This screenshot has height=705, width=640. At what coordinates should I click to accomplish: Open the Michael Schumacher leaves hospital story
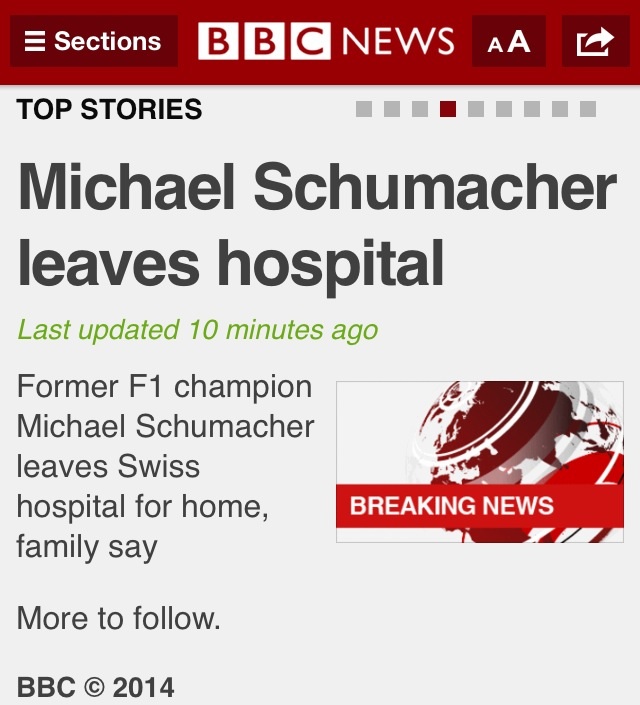pyautogui.click(x=316, y=225)
